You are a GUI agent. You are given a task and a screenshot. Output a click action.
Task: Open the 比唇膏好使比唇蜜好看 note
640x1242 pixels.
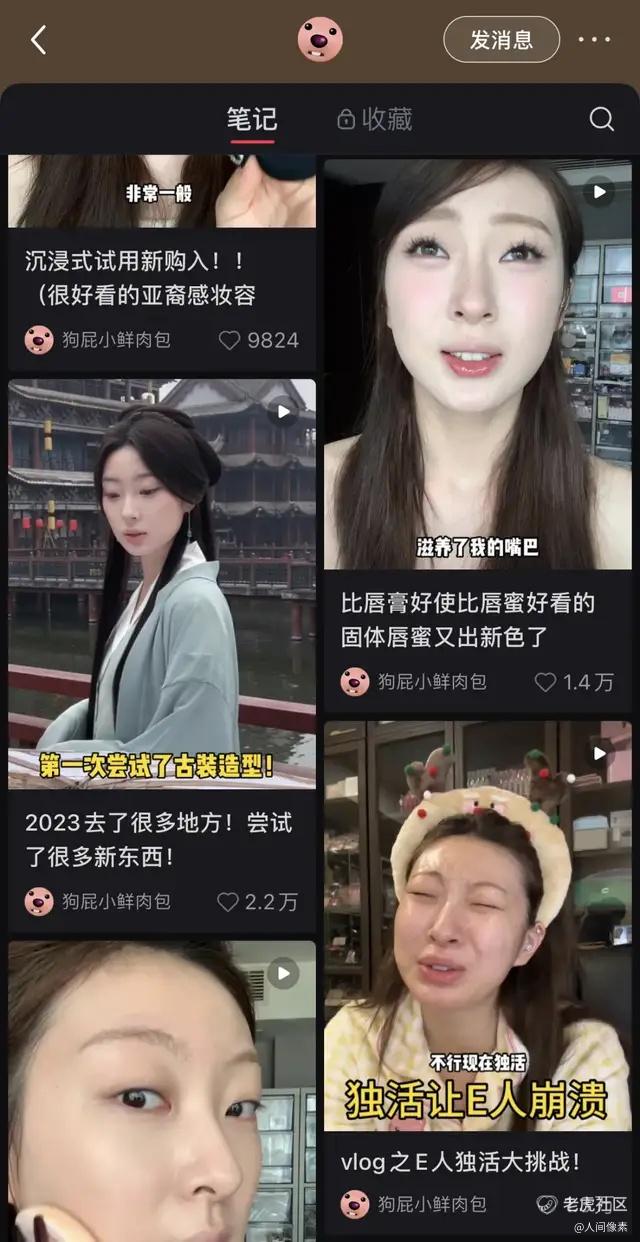477,364
